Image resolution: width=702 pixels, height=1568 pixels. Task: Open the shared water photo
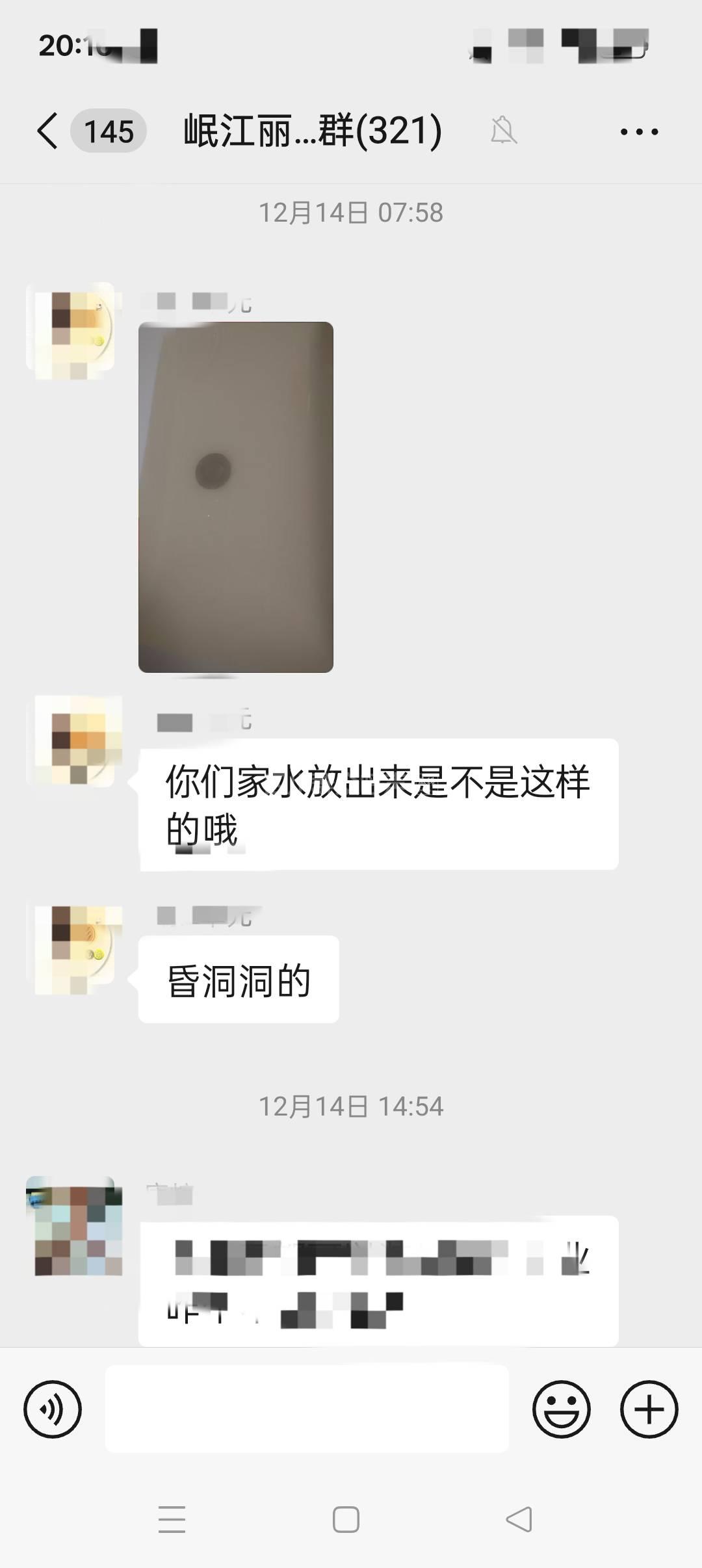click(x=235, y=497)
